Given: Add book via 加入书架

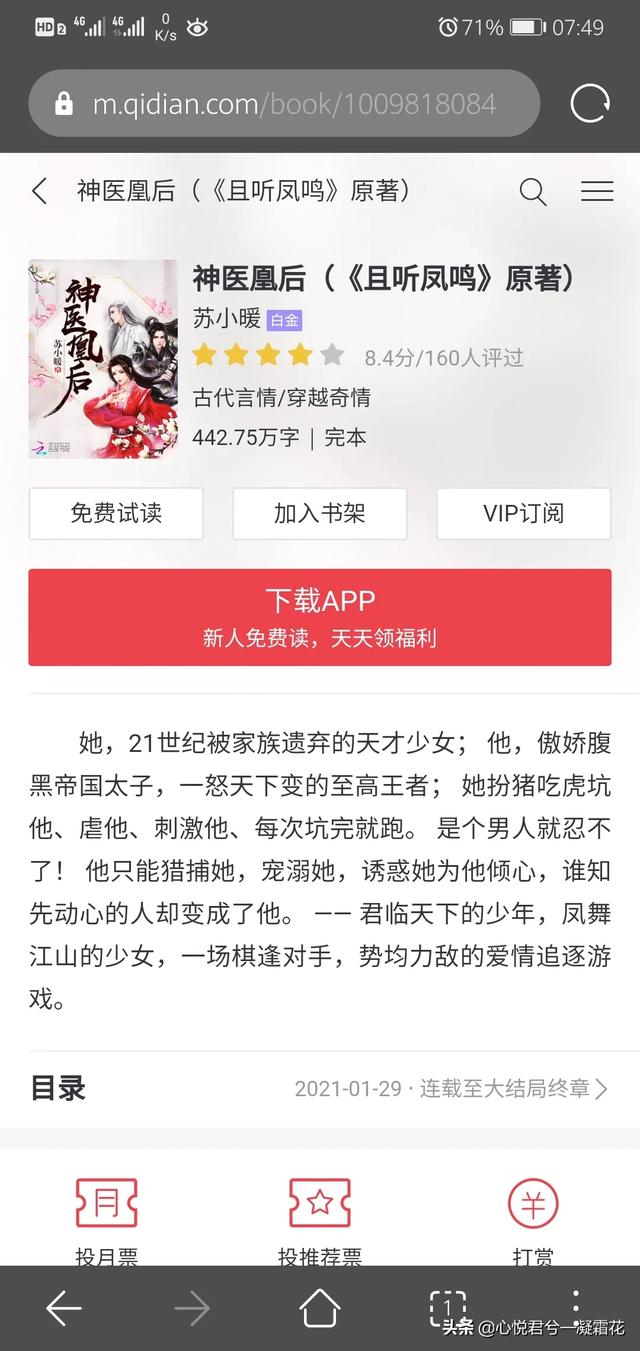Looking at the screenshot, I should 320,514.
